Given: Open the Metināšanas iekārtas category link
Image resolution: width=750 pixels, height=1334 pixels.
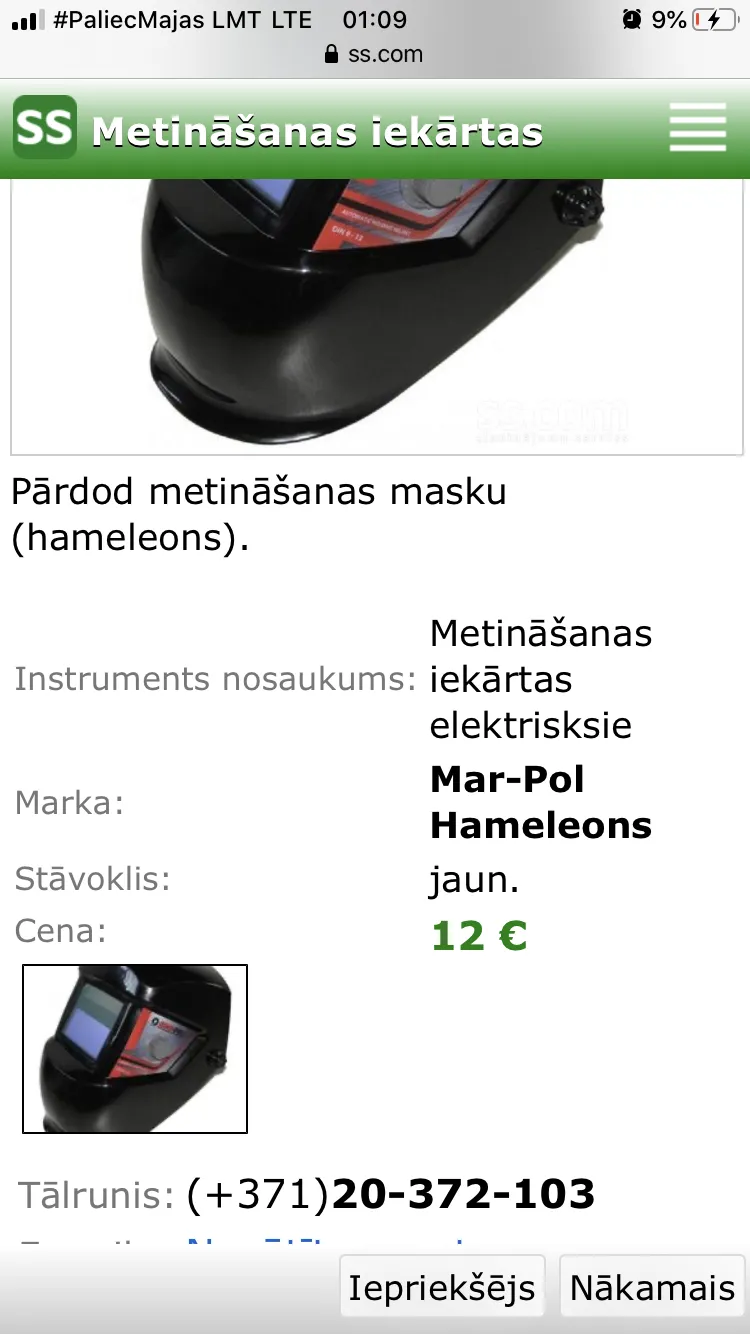Looking at the screenshot, I should 318,131.
